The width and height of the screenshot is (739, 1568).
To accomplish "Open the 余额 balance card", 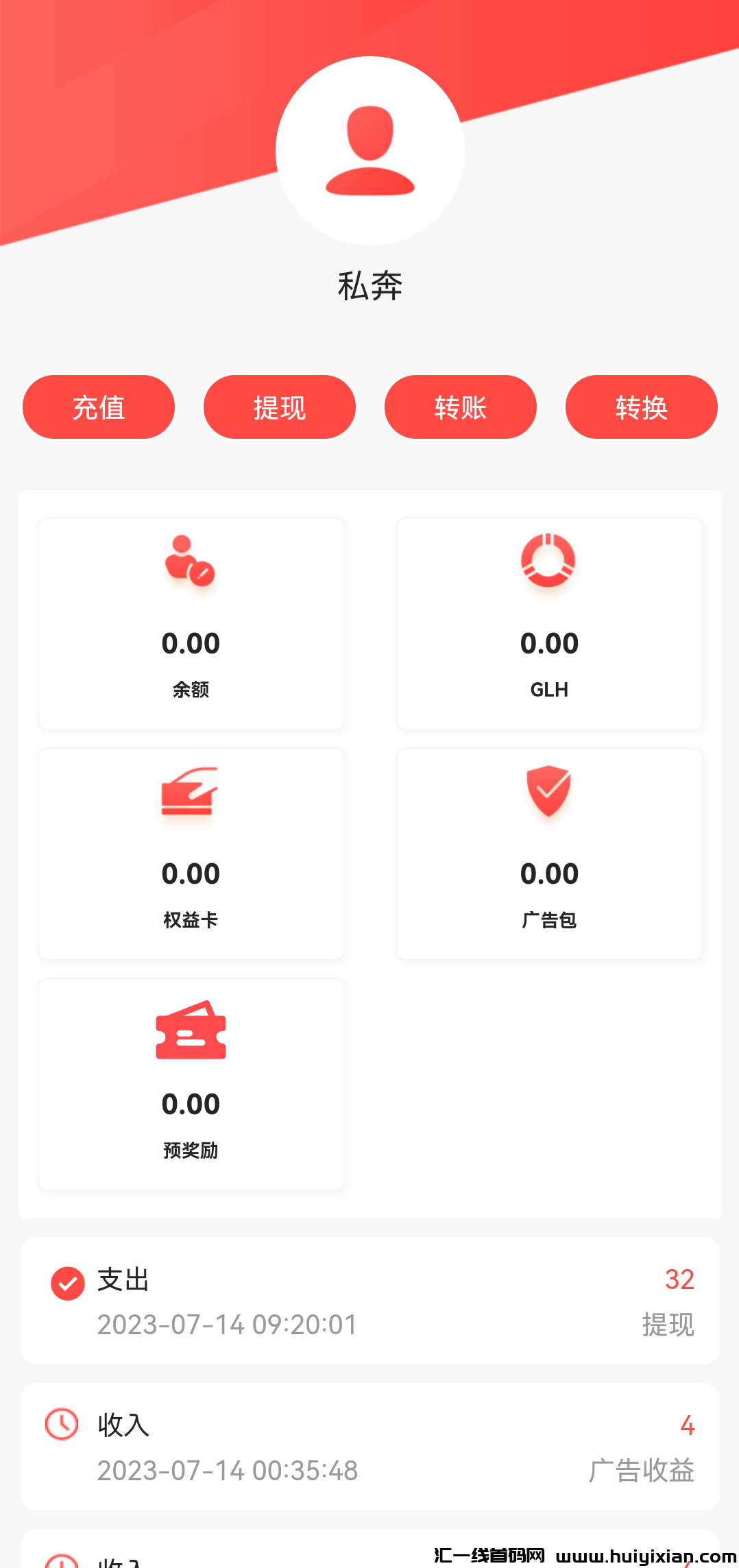I will point(191,623).
